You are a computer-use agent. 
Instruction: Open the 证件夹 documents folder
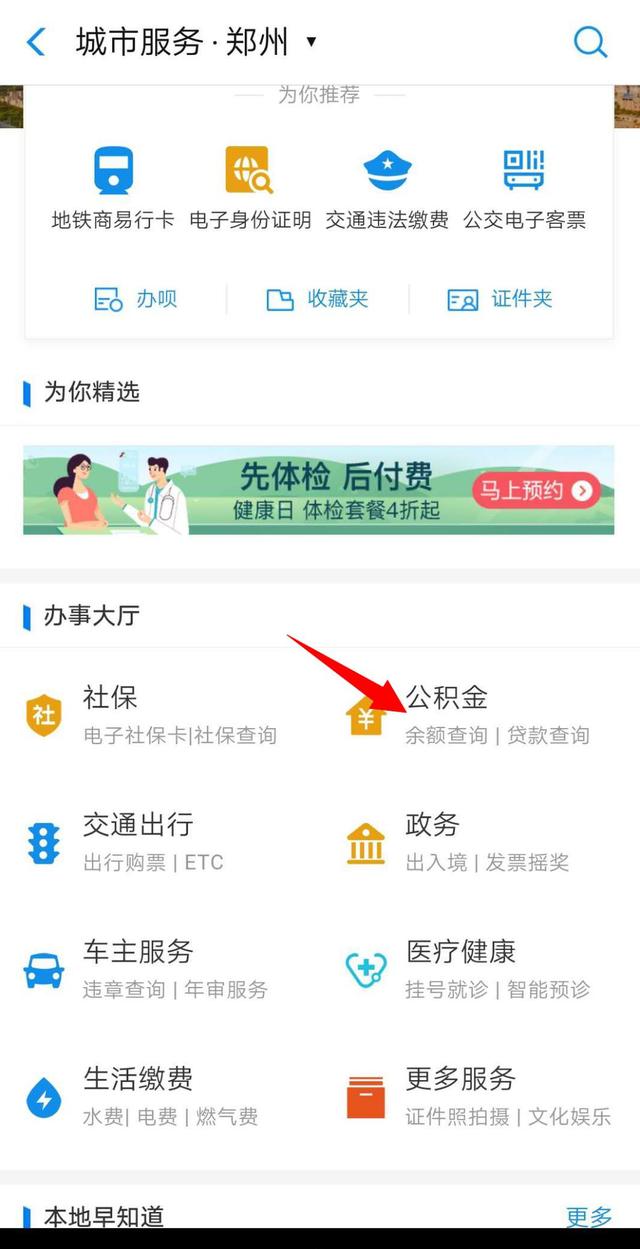pyautogui.click(x=500, y=299)
